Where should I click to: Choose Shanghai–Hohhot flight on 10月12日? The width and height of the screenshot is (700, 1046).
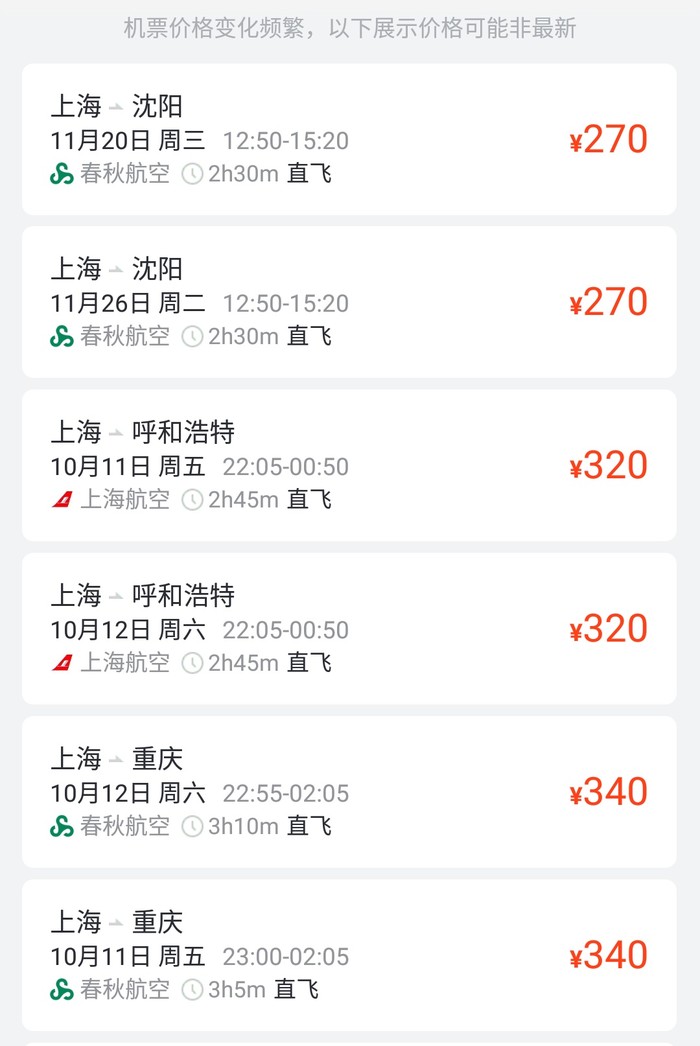(x=349, y=628)
